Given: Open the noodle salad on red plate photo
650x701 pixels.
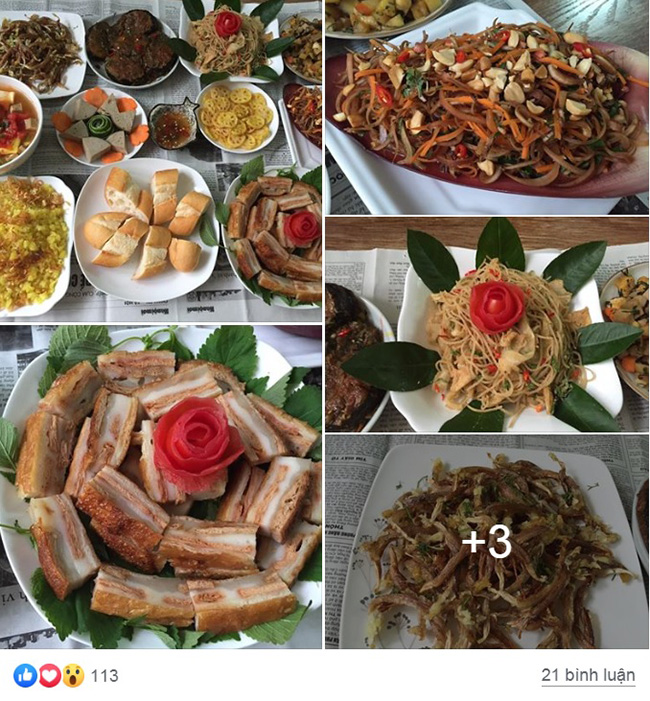Looking at the screenshot, I should 486,105.
